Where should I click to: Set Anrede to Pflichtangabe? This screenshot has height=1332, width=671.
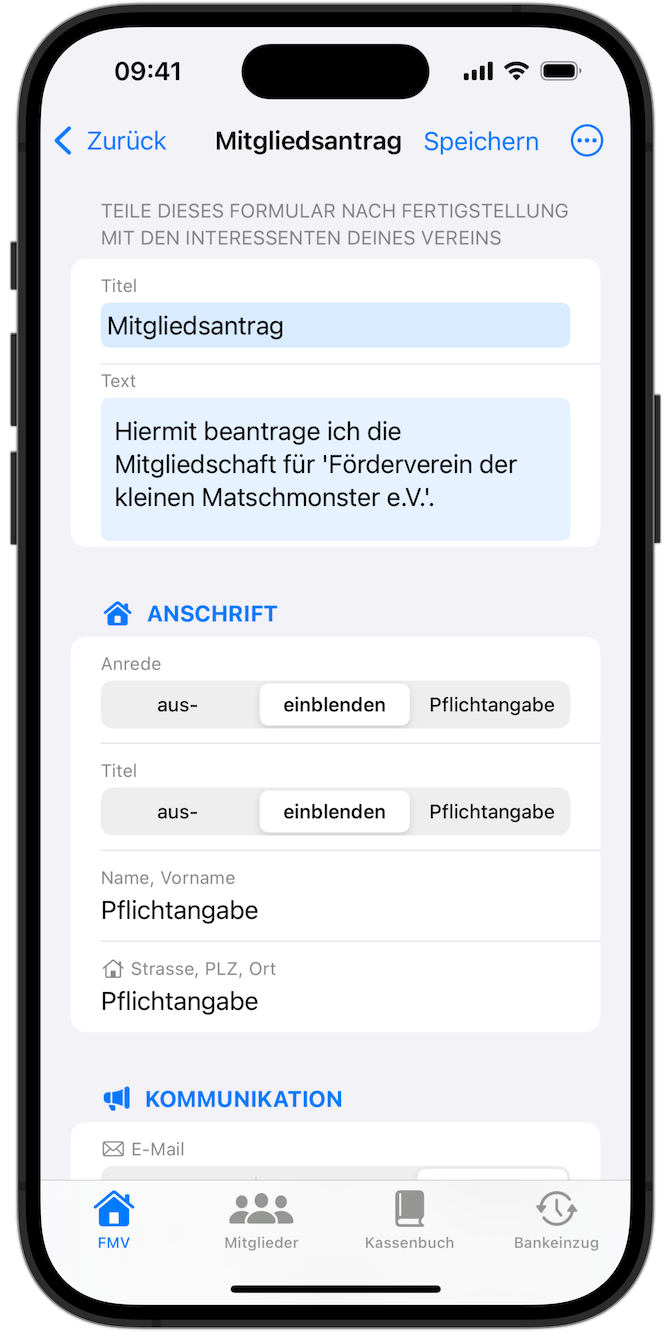click(x=491, y=705)
